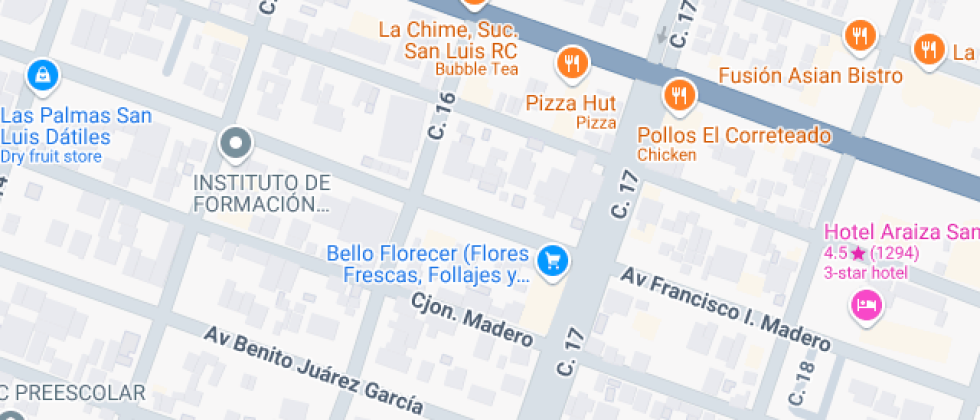This screenshot has height=420, width=980.
Task: Open the Pizza Hut restaurant pin
Action: (x=572, y=64)
